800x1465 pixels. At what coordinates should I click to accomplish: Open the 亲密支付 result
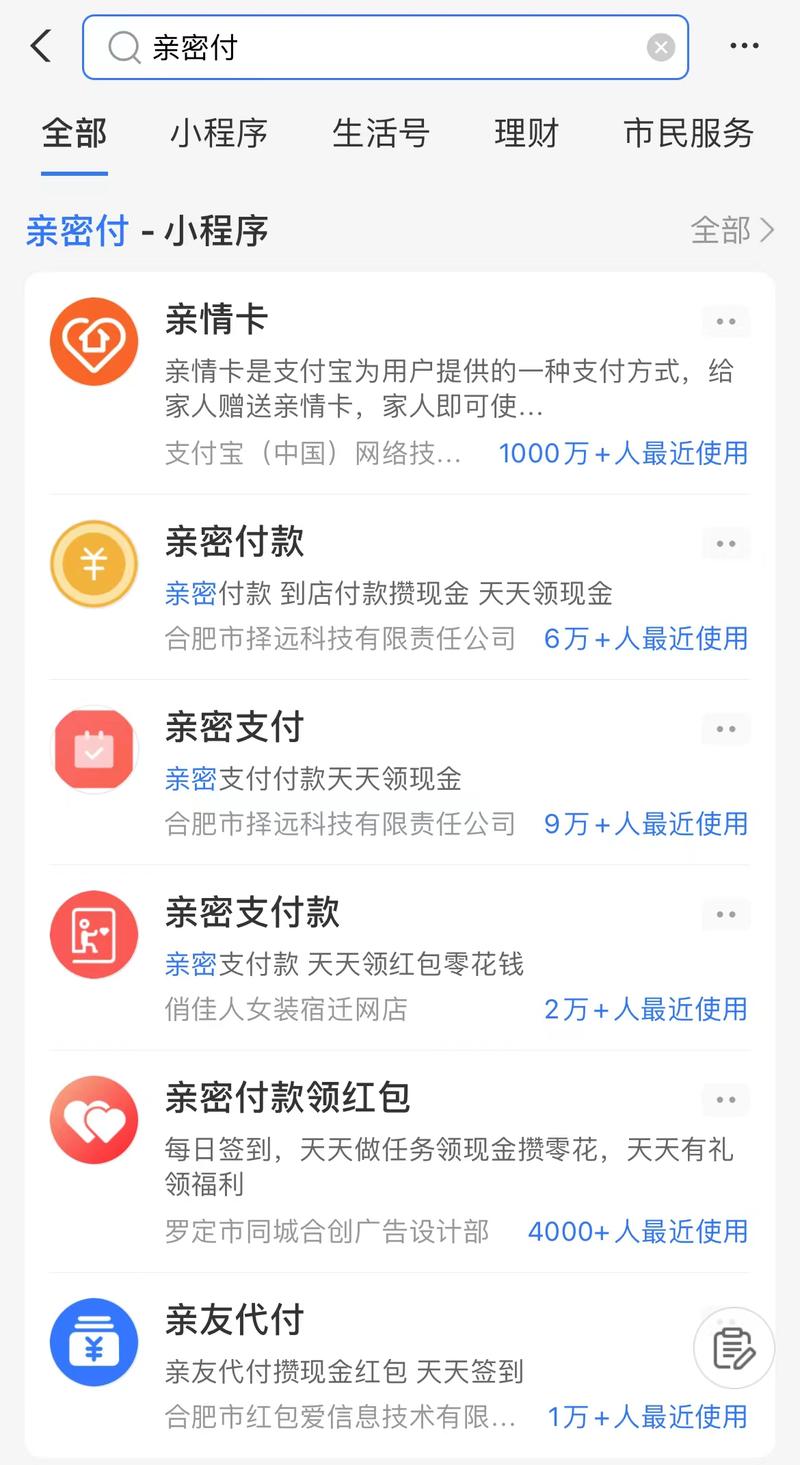tap(400, 773)
